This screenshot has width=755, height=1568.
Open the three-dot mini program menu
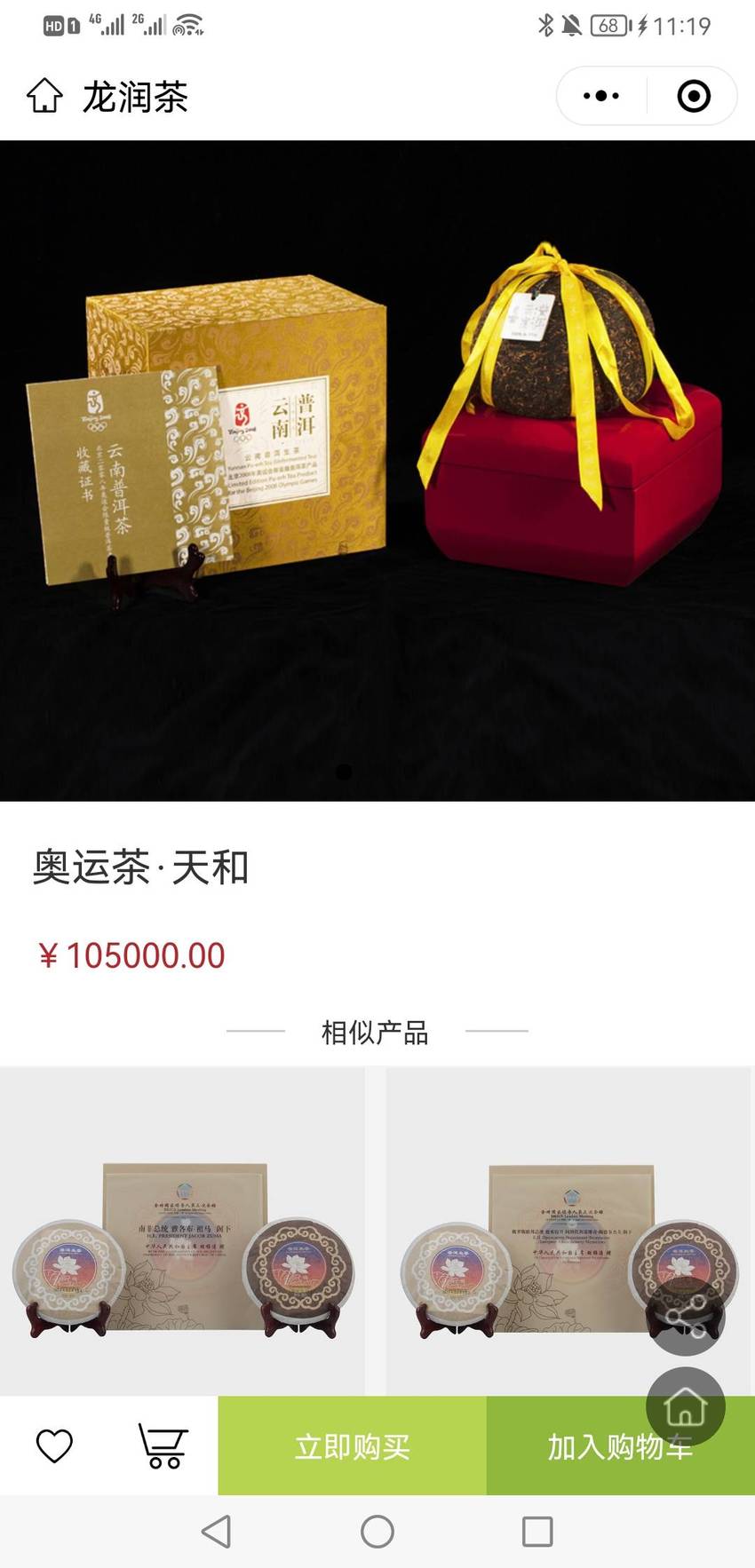[x=601, y=96]
